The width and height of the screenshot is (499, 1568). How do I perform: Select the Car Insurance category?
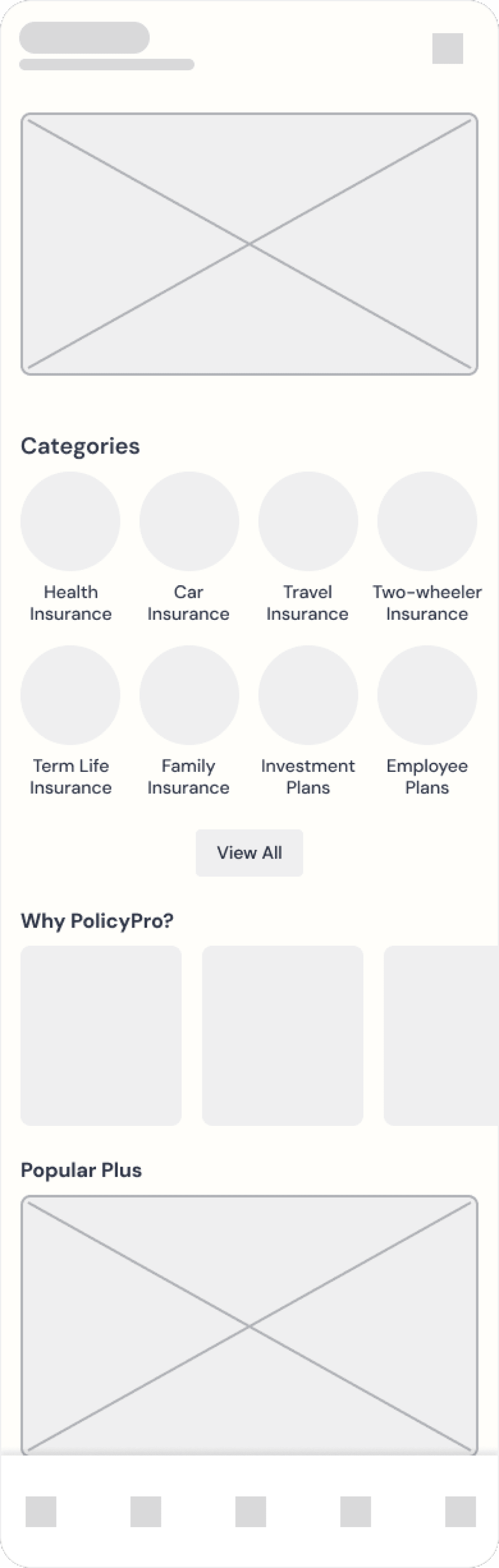pyautogui.click(x=189, y=521)
